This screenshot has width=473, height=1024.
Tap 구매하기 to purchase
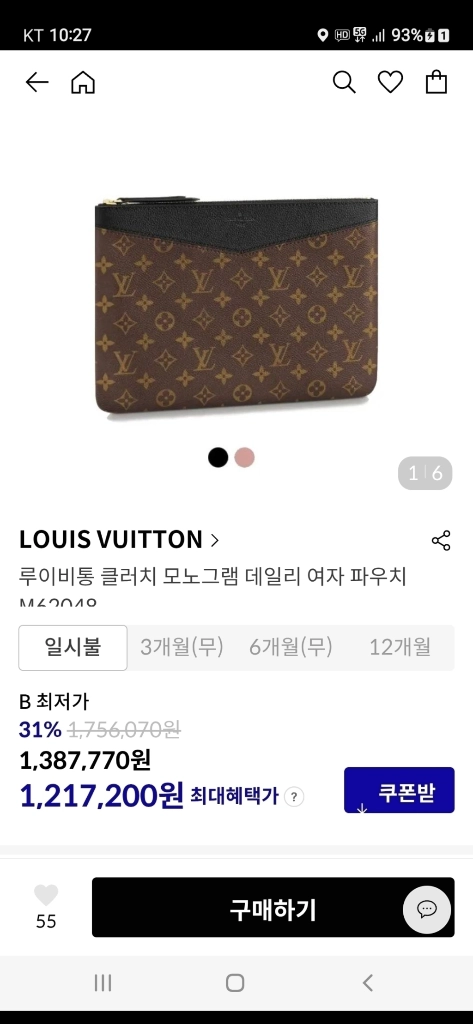click(x=273, y=907)
